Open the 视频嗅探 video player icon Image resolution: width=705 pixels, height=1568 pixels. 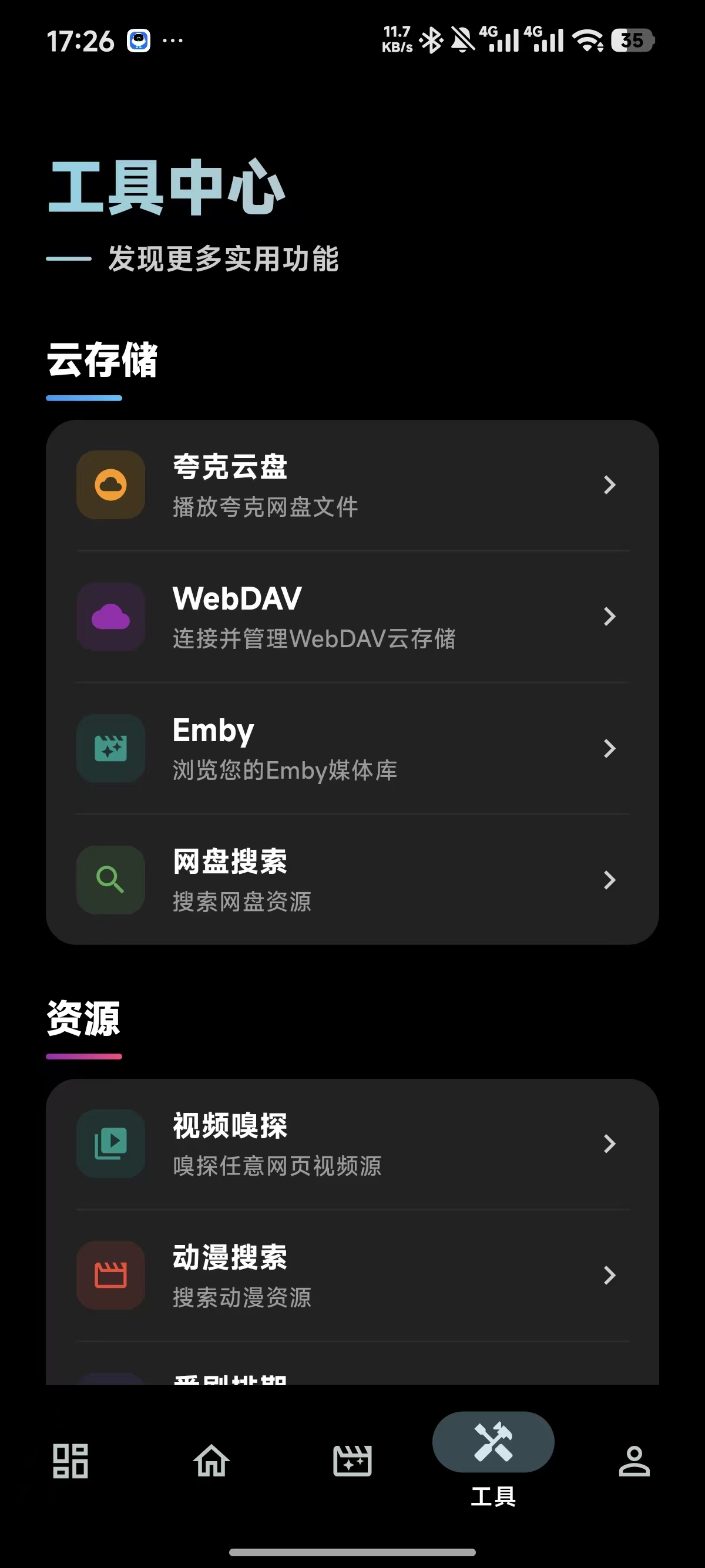110,1143
